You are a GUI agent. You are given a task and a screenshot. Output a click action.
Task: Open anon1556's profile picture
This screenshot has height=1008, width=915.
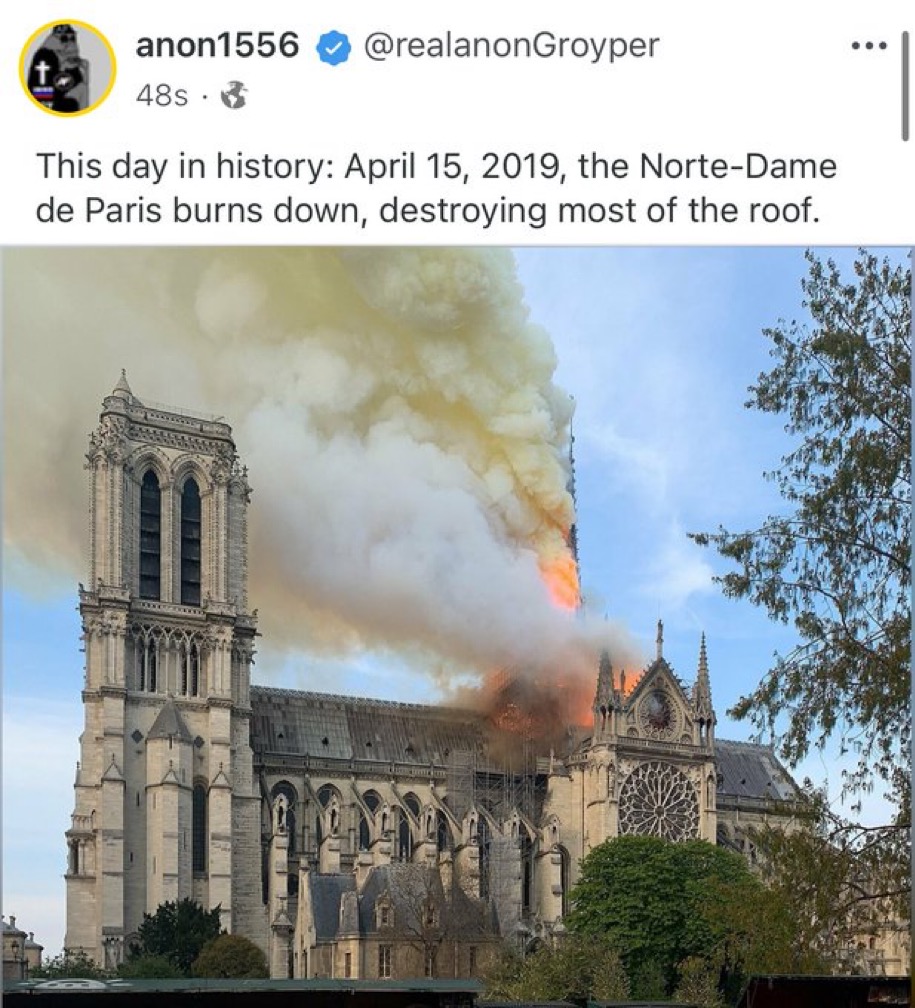coord(68,68)
